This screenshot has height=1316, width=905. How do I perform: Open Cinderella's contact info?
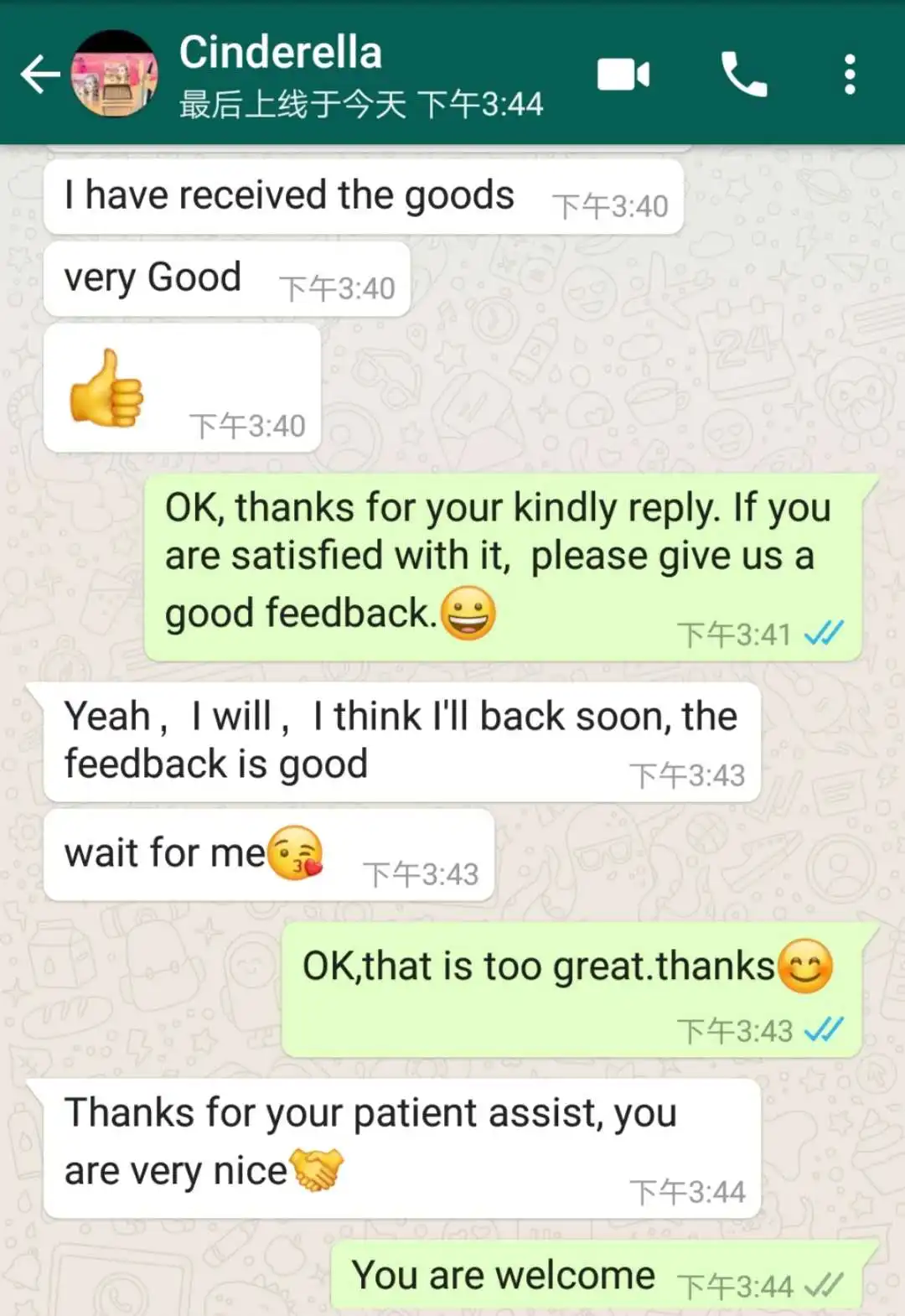click(360, 75)
